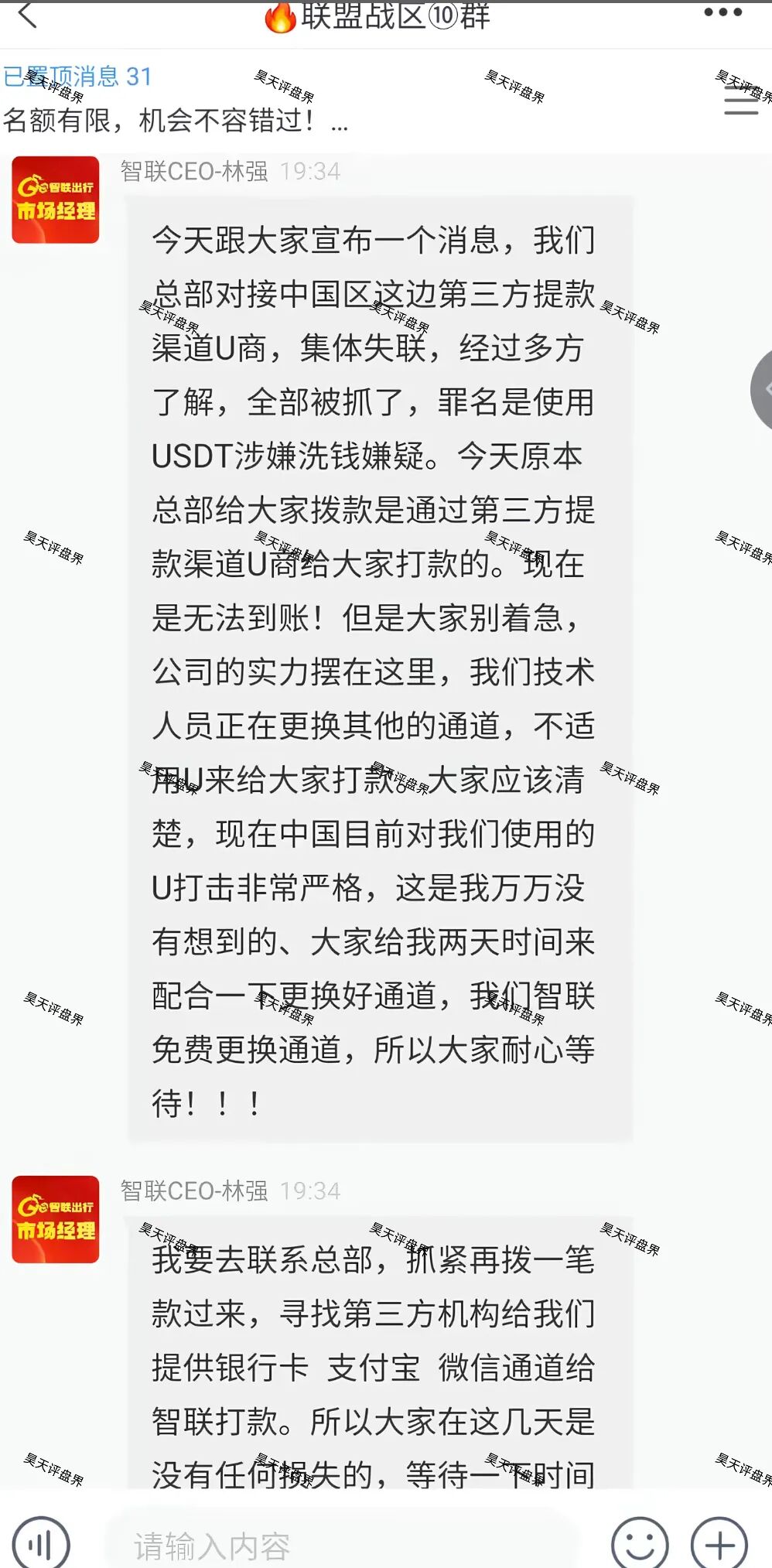Tap the 19:34 timestamp of the second message
Screen dimensions: 772x1568
[x=313, y=1191]
